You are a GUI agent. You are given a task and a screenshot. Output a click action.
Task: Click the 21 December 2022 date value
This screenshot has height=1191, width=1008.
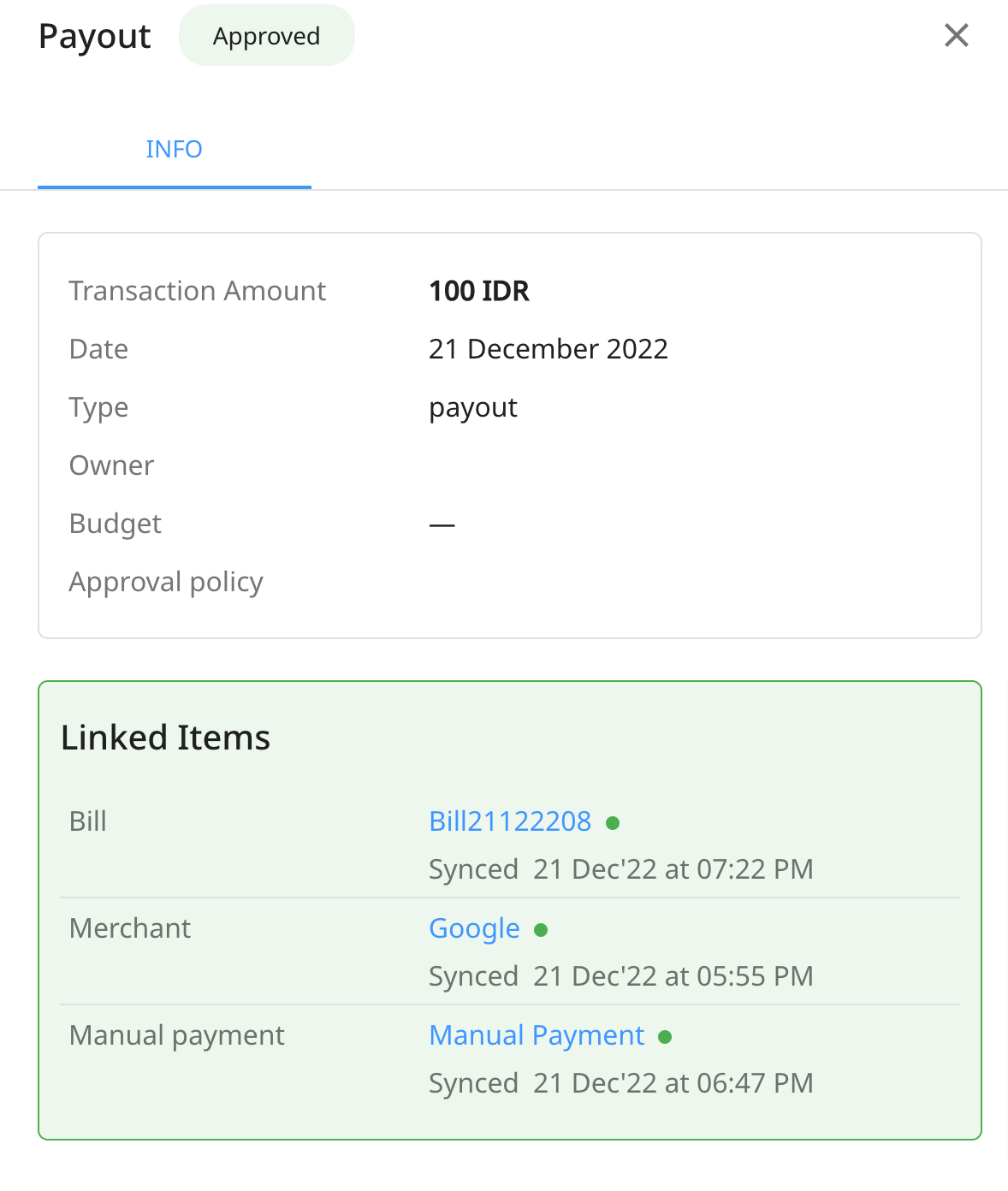pyautogui.click(x=548, y=349)
